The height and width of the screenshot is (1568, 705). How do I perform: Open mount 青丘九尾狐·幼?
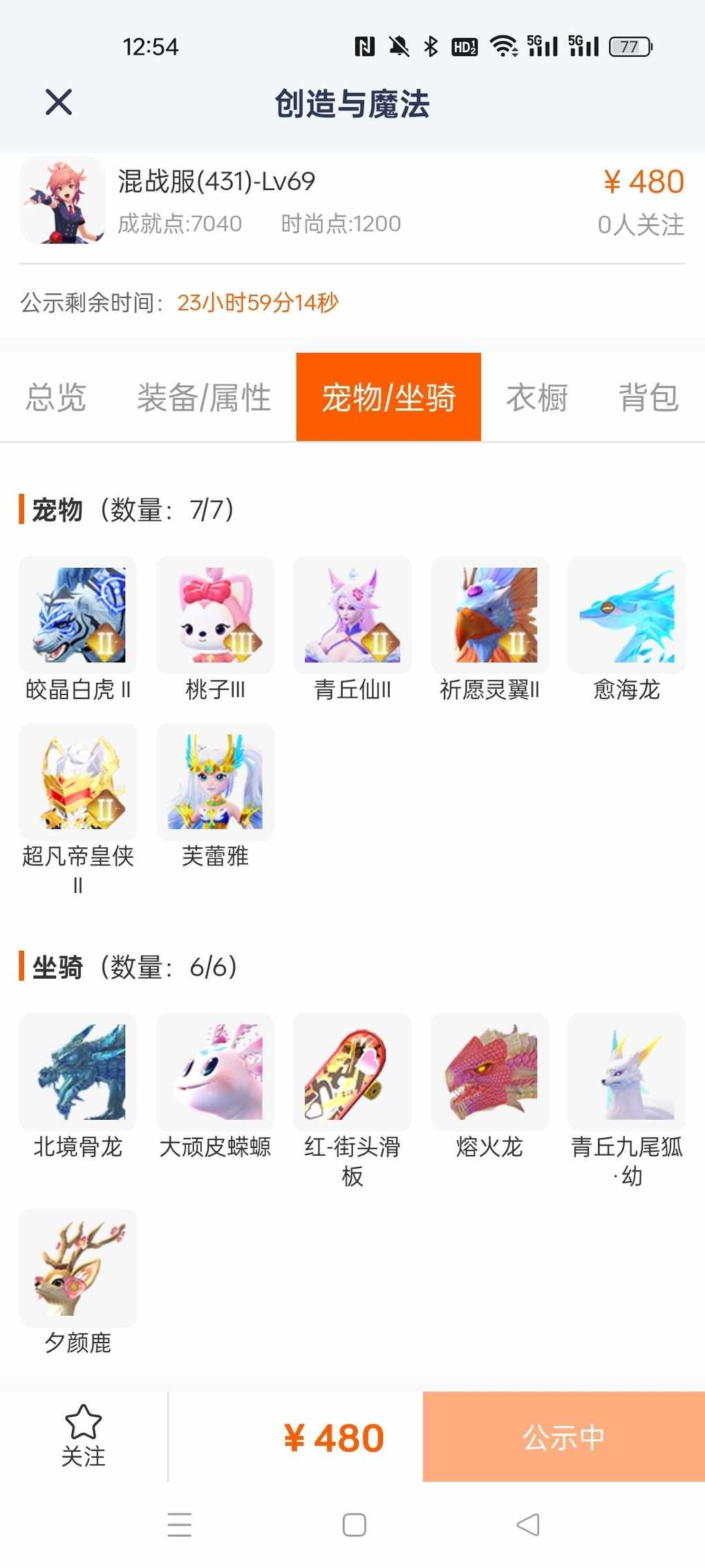[627, 1072]
